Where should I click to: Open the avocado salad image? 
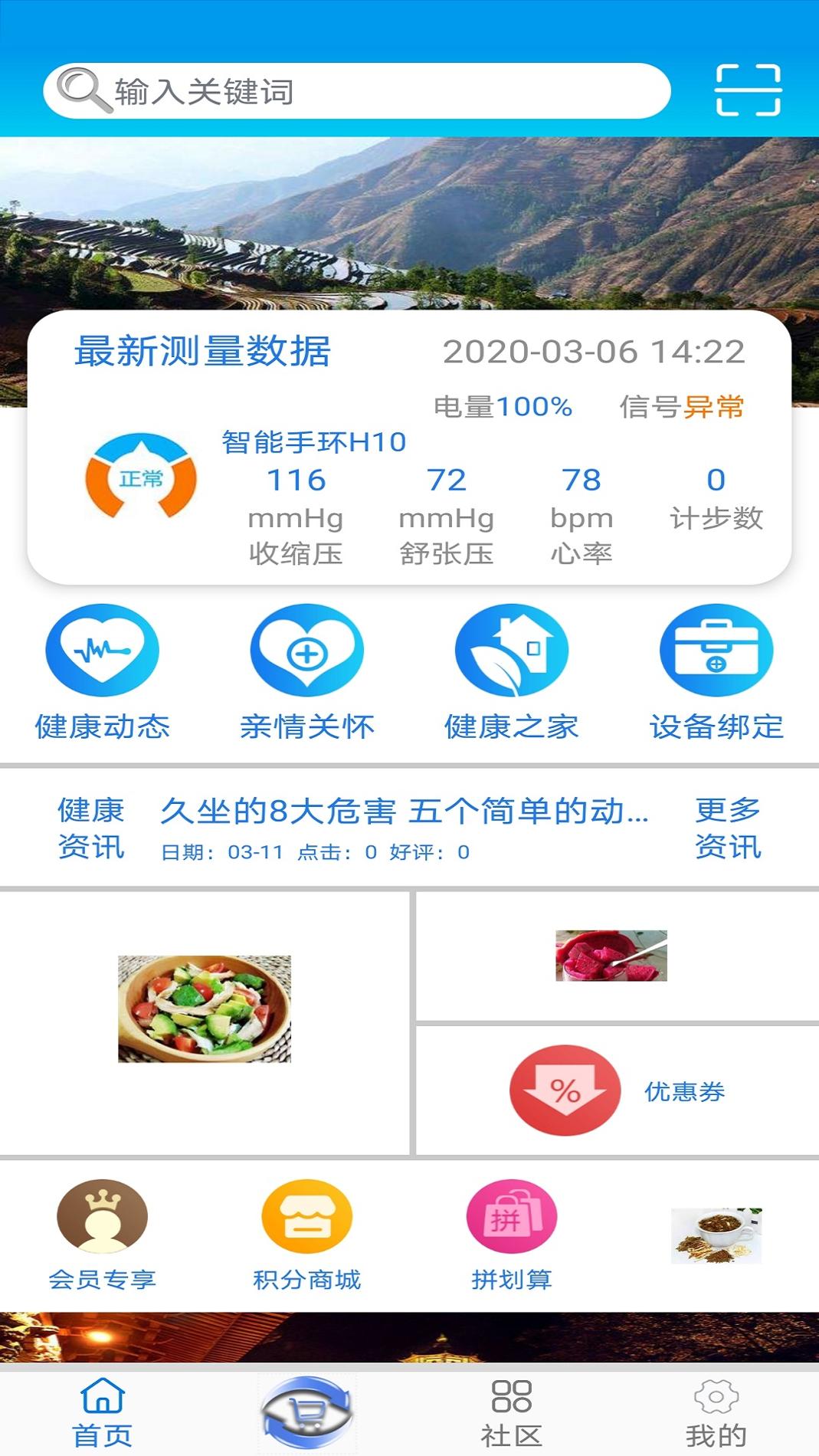(x=205, y=1010)
